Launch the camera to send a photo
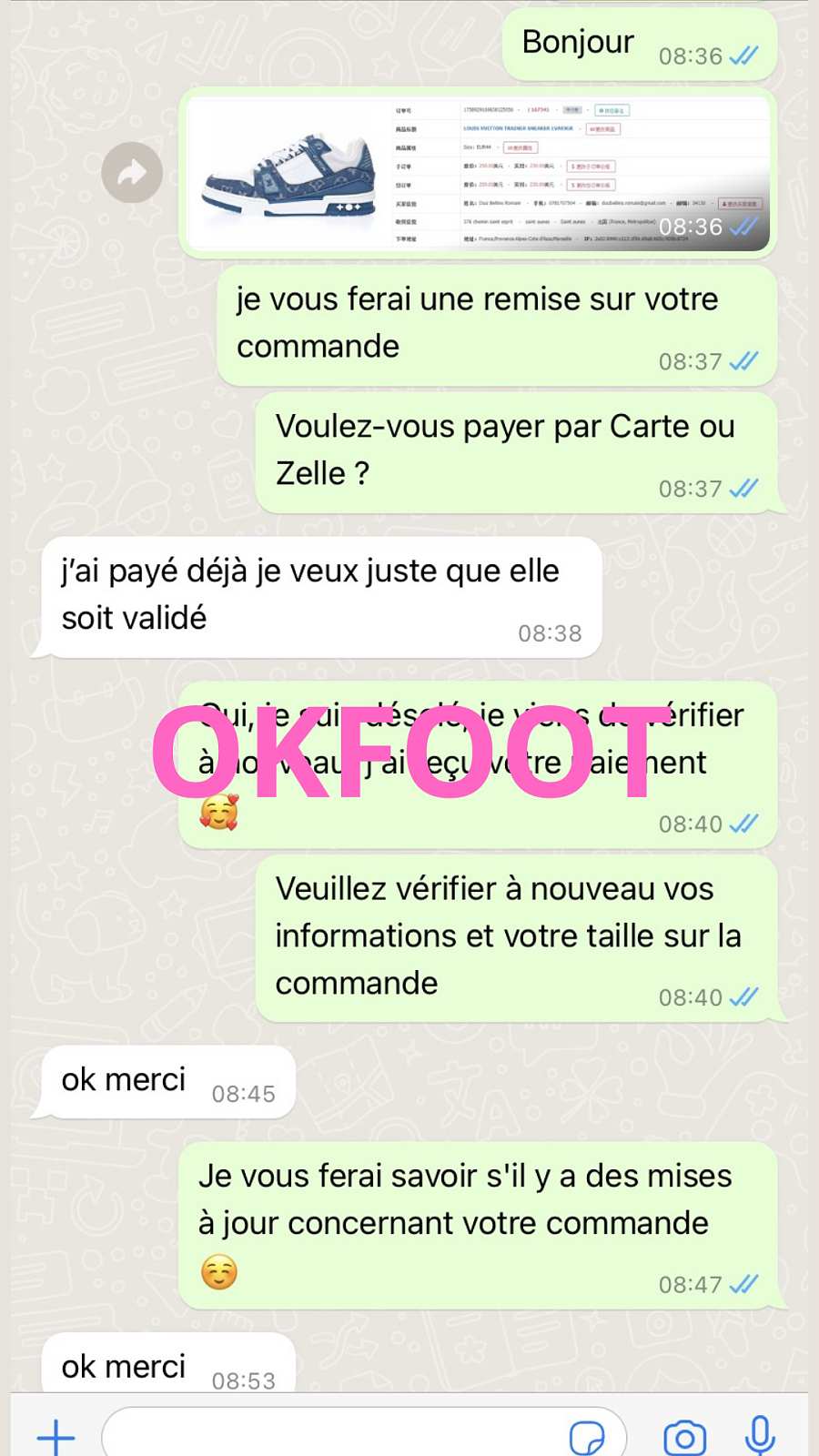The image size is (819, 1456). click(684, 1437)
